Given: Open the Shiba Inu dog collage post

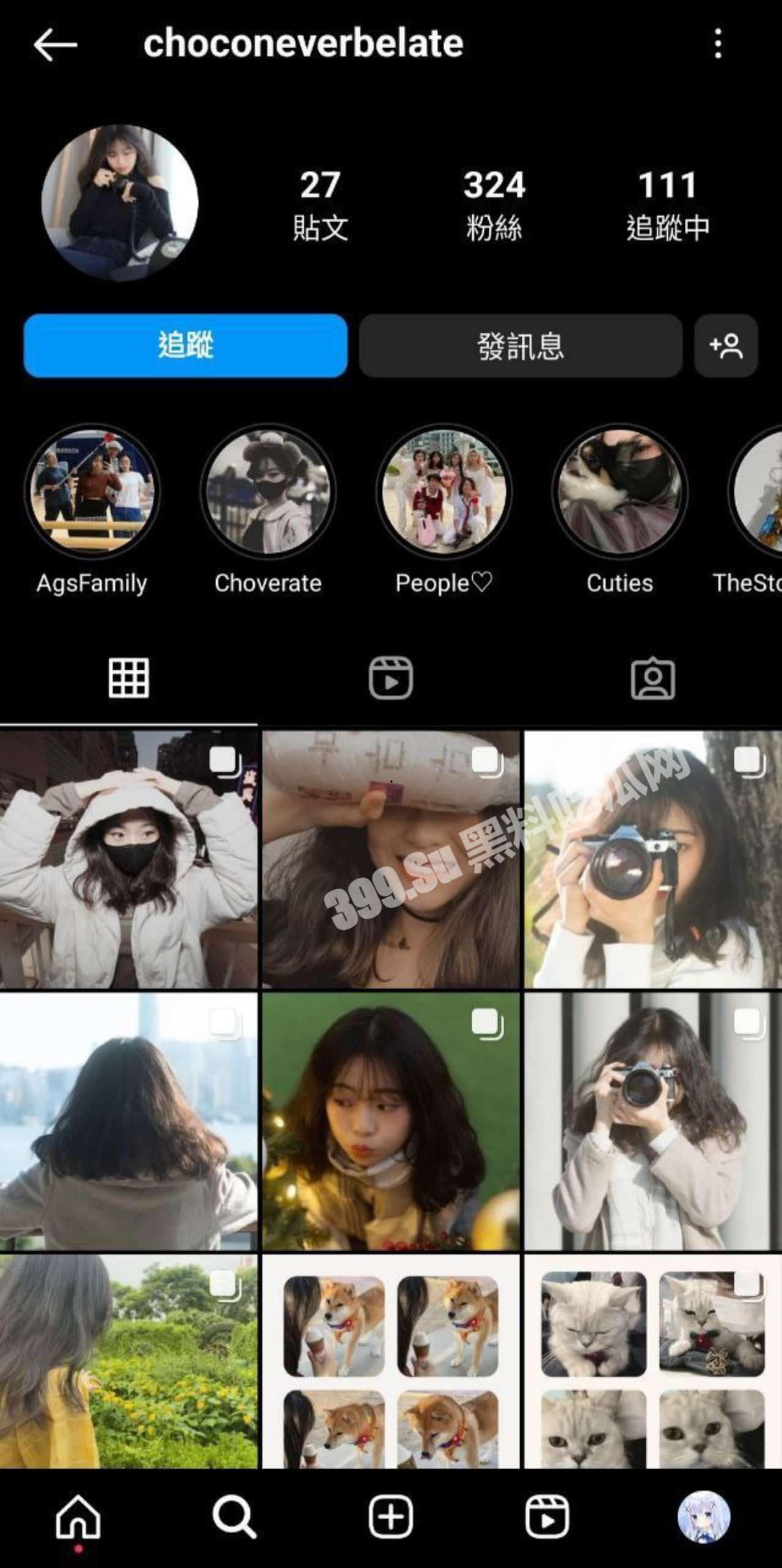Looking at the screenshot, I should [391, 1362].
